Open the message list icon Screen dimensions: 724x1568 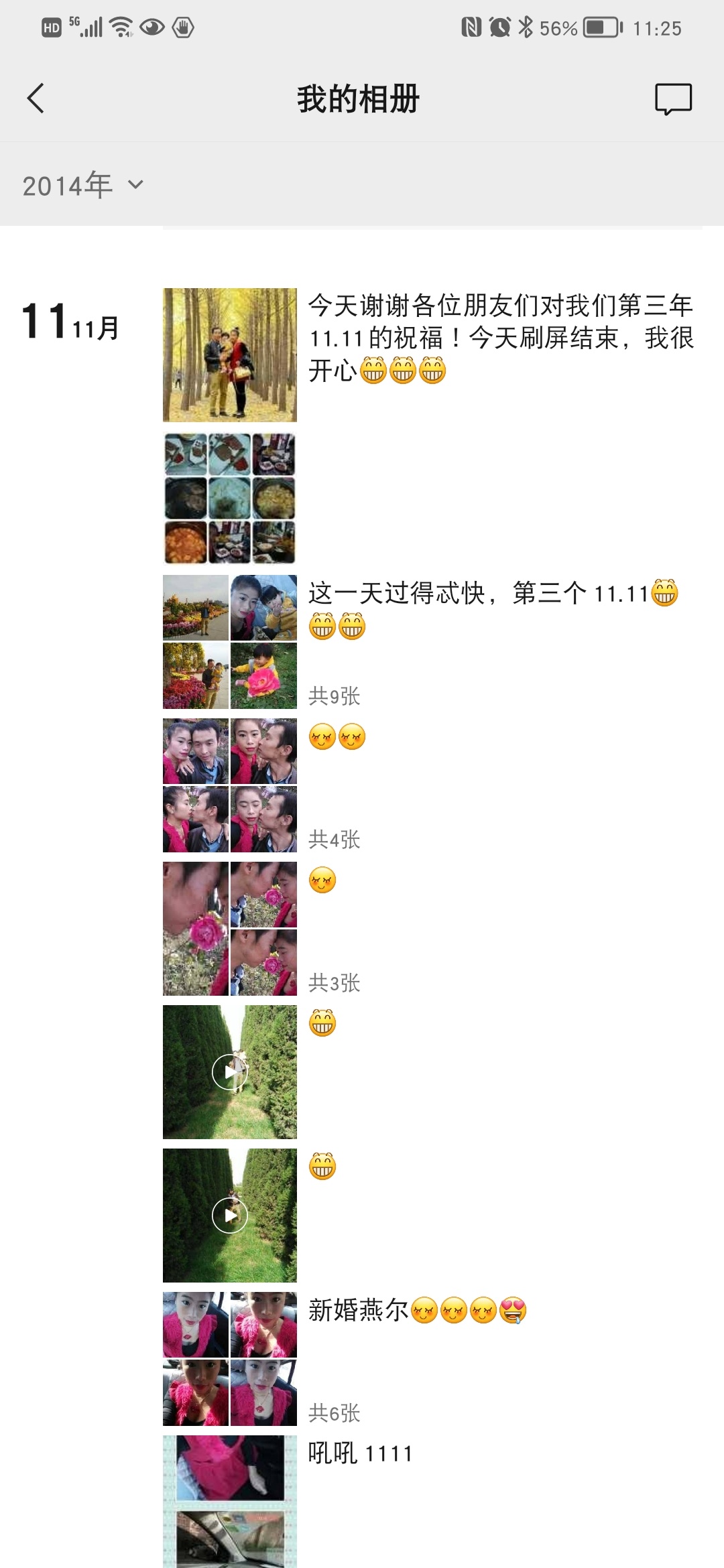click(x=673, y=99)
